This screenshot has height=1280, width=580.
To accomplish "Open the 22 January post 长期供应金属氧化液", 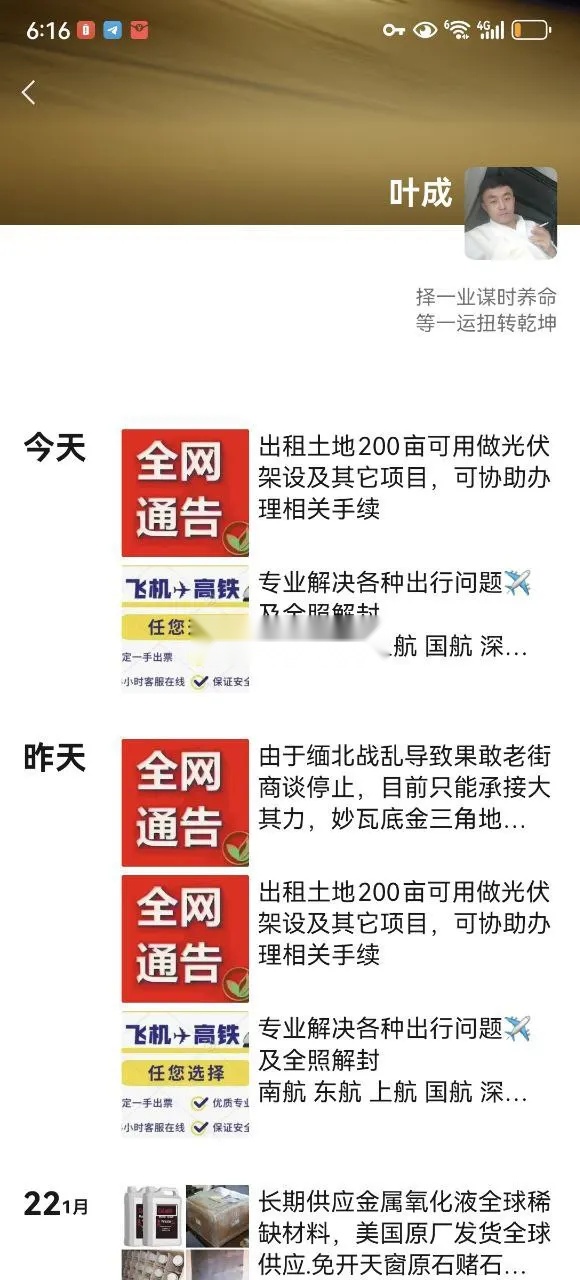I will tap(338, 1232).
